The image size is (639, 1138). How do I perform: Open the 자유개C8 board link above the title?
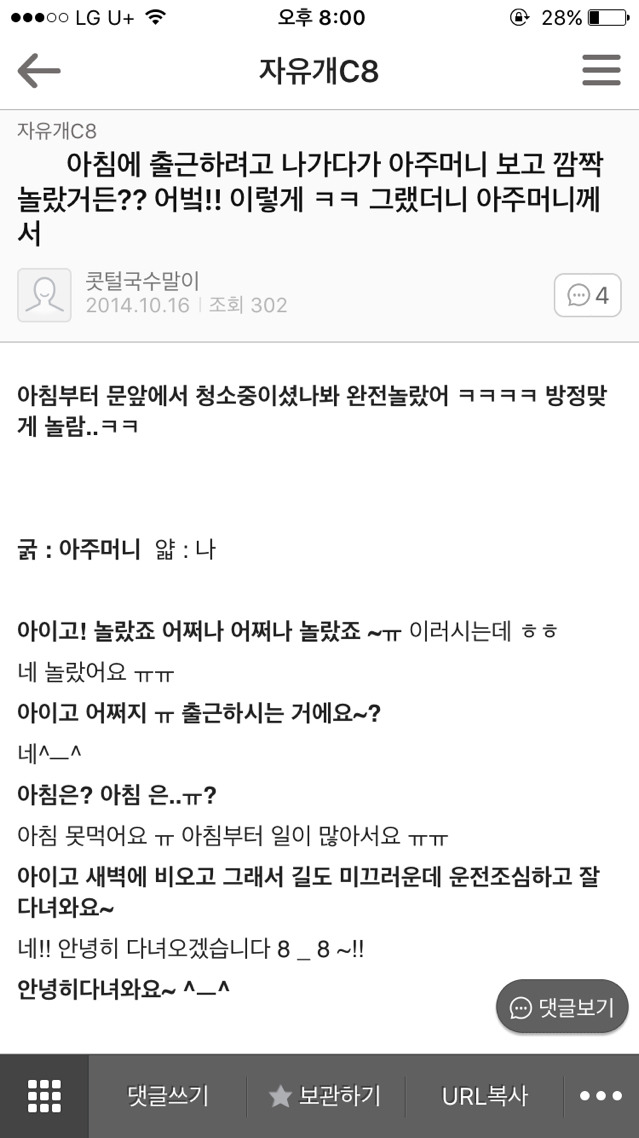pos(57,130)
